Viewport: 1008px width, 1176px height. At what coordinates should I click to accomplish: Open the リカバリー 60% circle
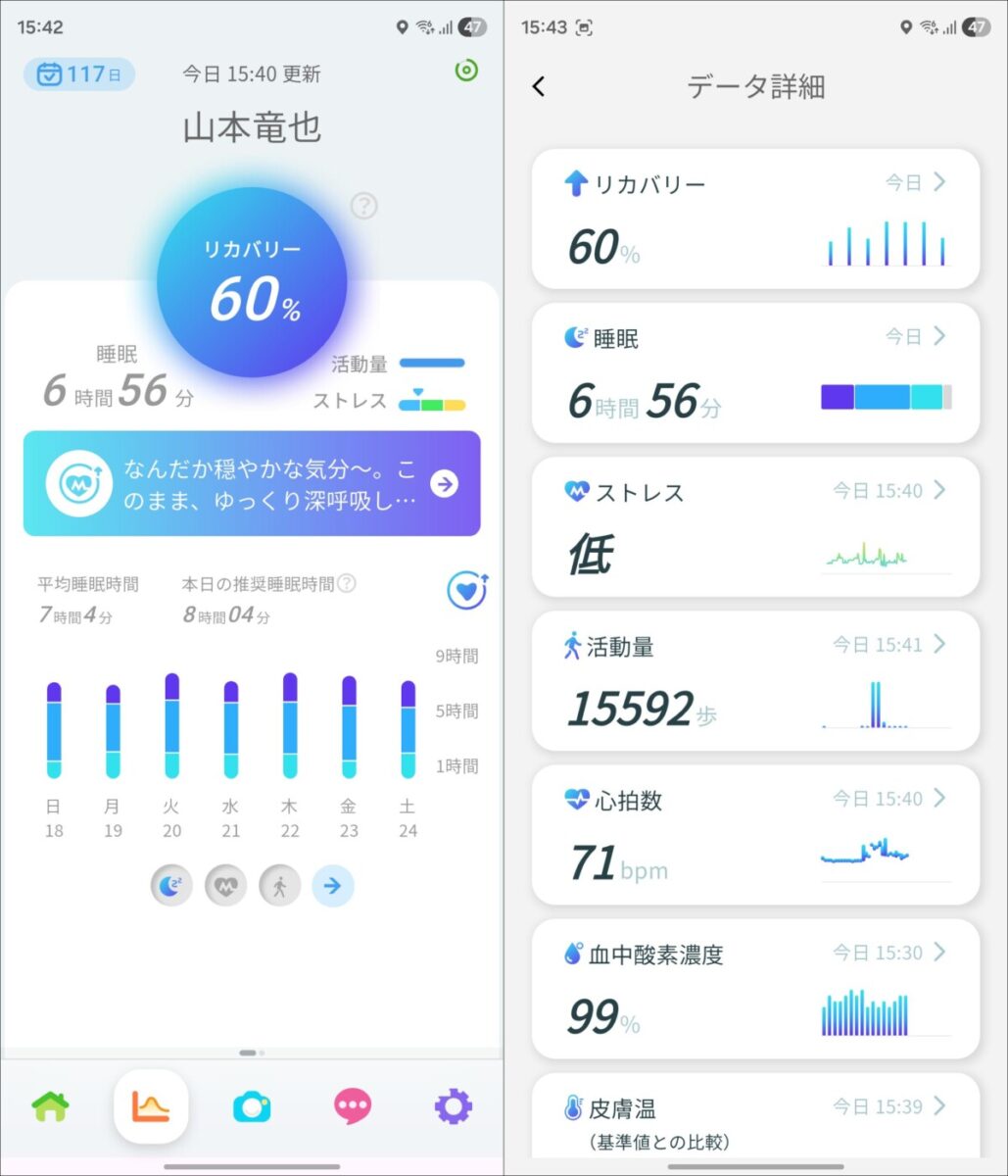coord(252,282)
